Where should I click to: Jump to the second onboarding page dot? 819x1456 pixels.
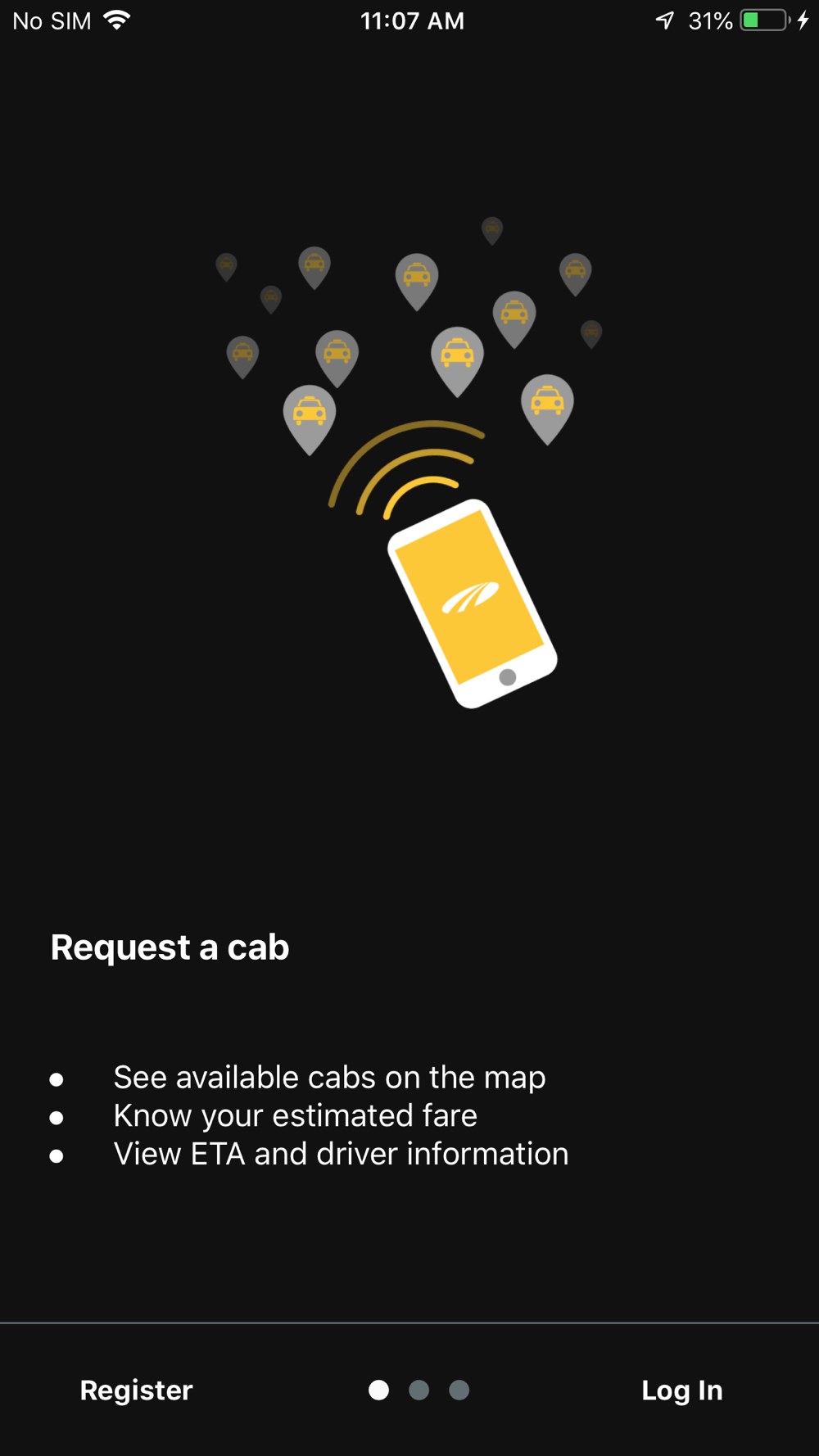pyautogui.click(x=419, y=1390)
